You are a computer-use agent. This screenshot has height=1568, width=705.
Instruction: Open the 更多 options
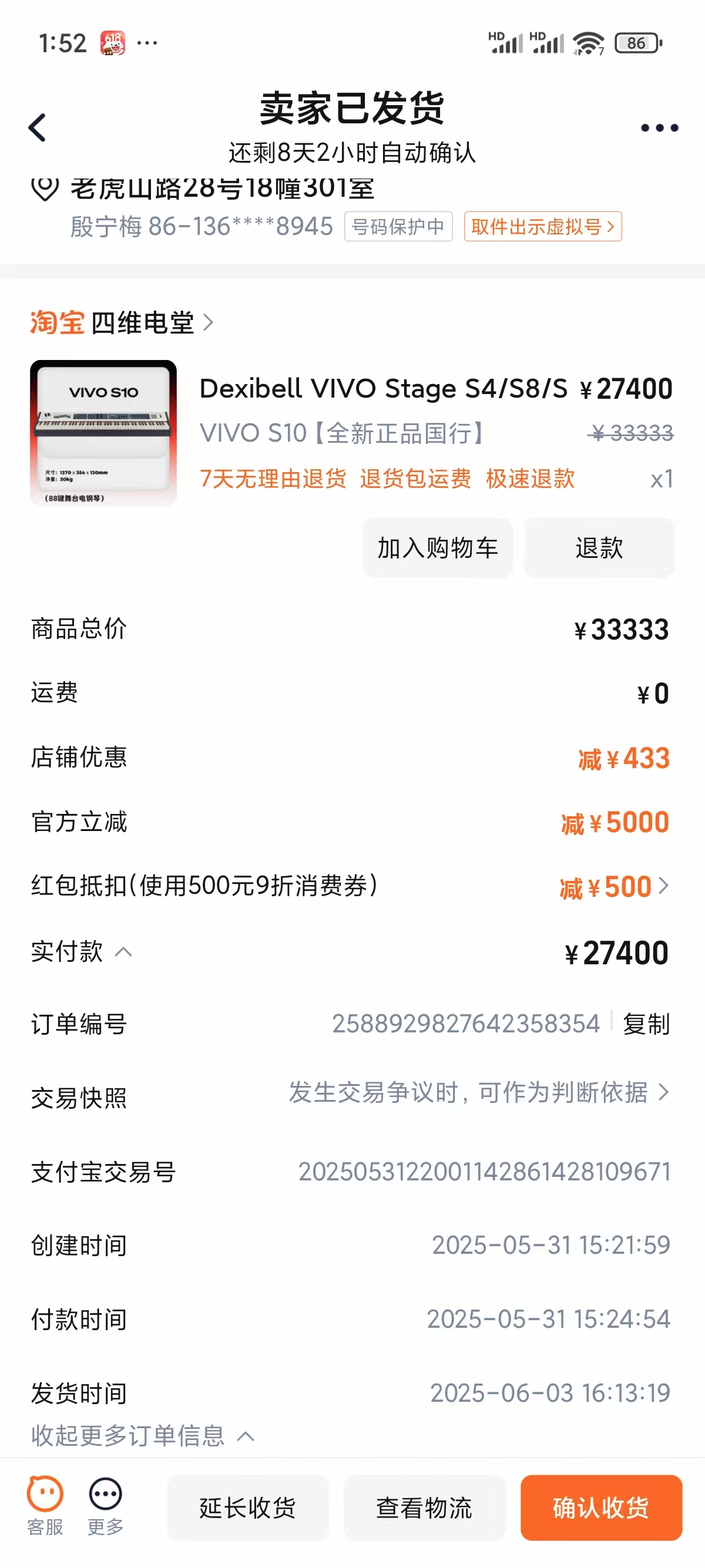pos(105,1505)
